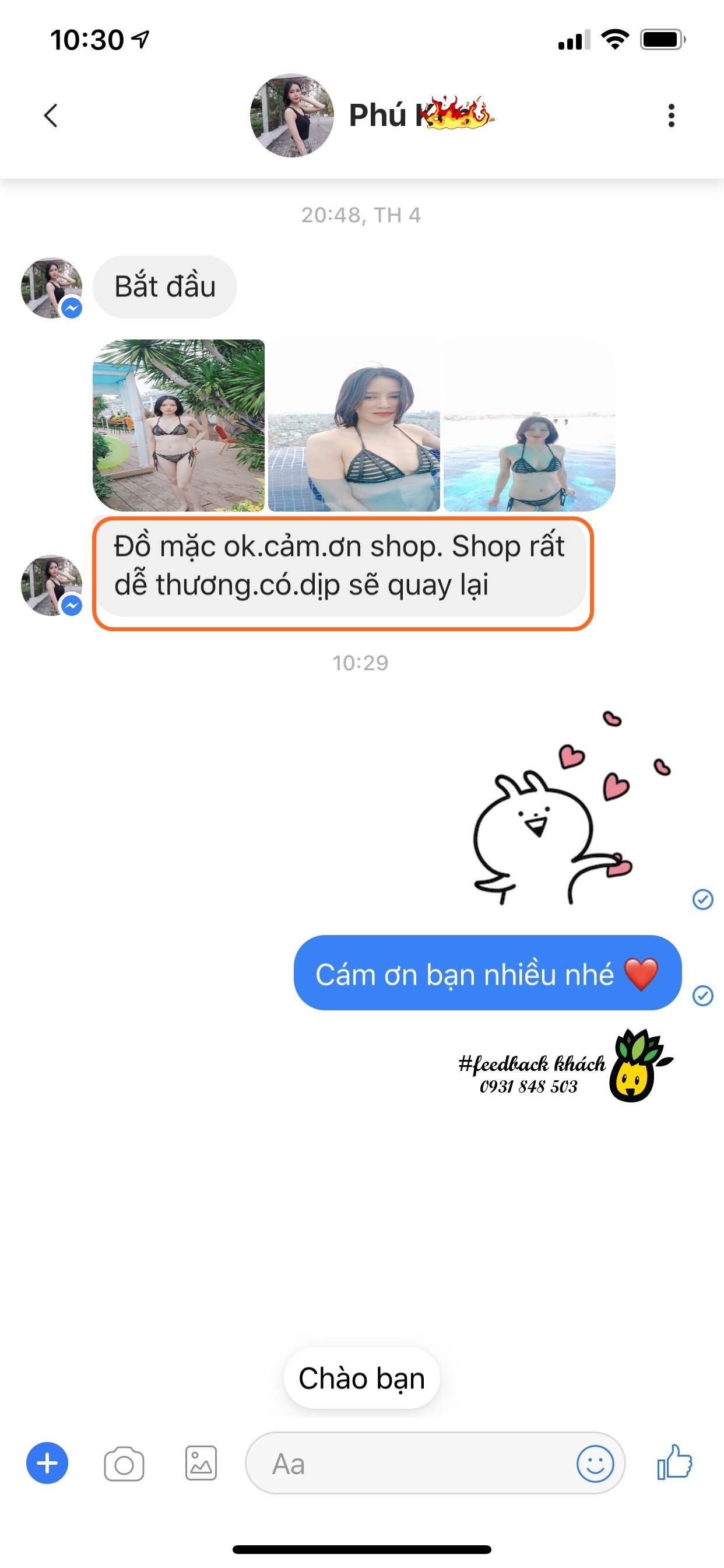This screenshot has height=1568, width=724.
Task: Open more actions with the plus button
Action: pos(47,1464)
